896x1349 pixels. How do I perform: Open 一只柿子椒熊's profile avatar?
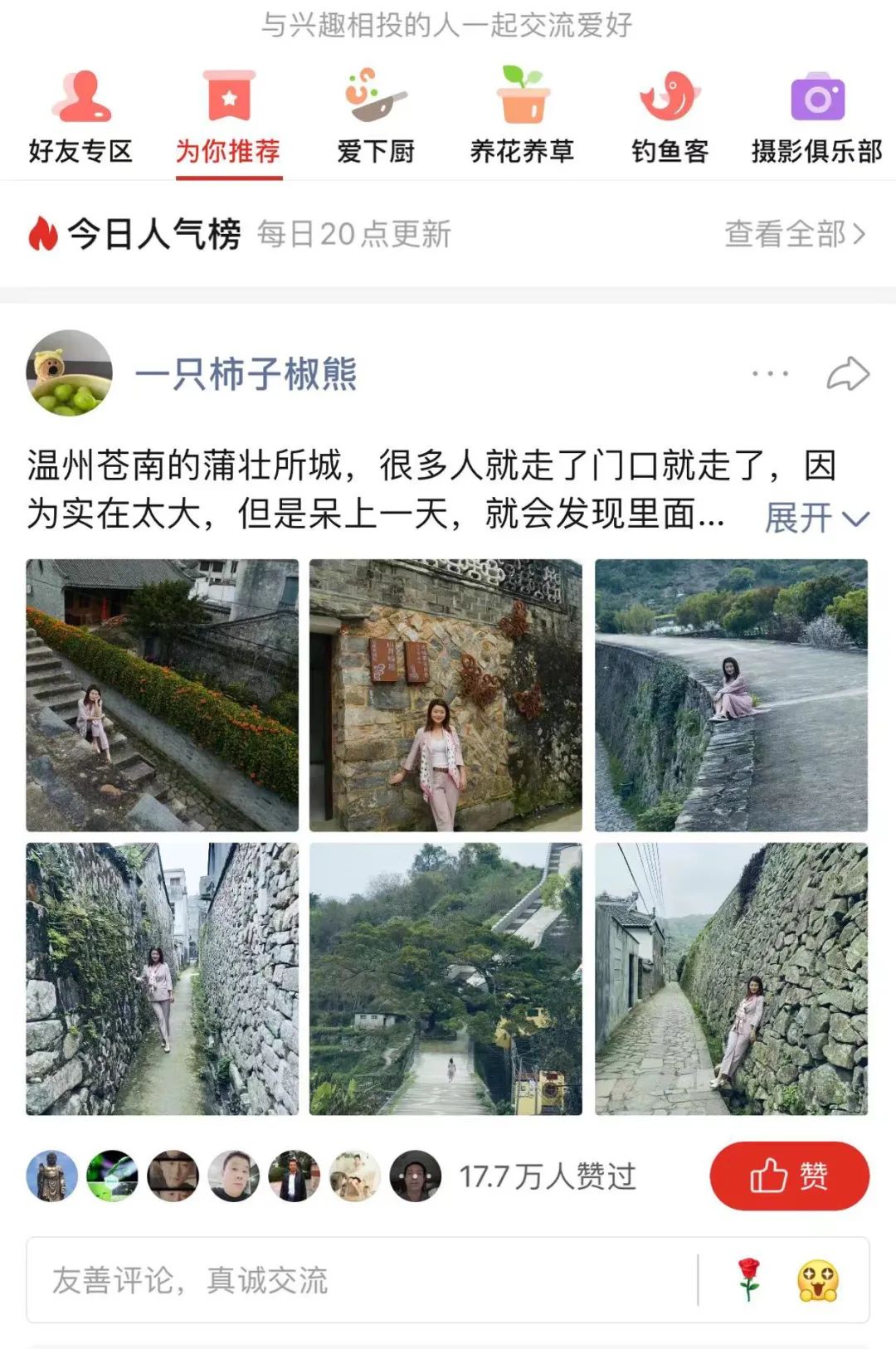70,373
